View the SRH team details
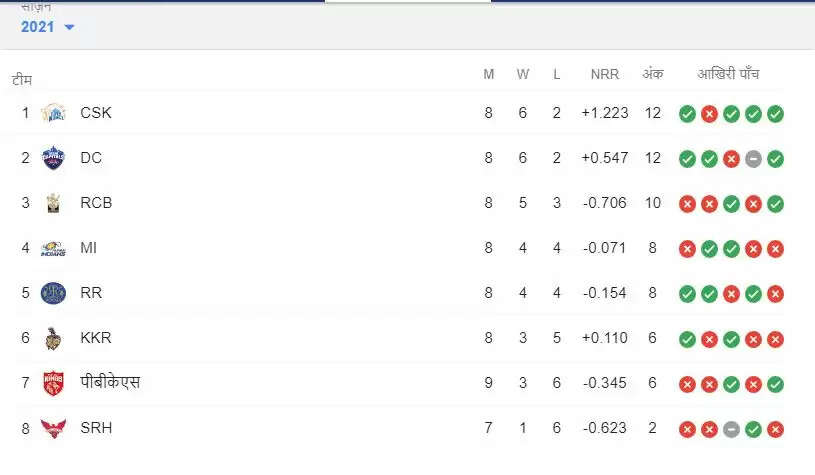Screen dimensions: 815x475 [96, 428]
